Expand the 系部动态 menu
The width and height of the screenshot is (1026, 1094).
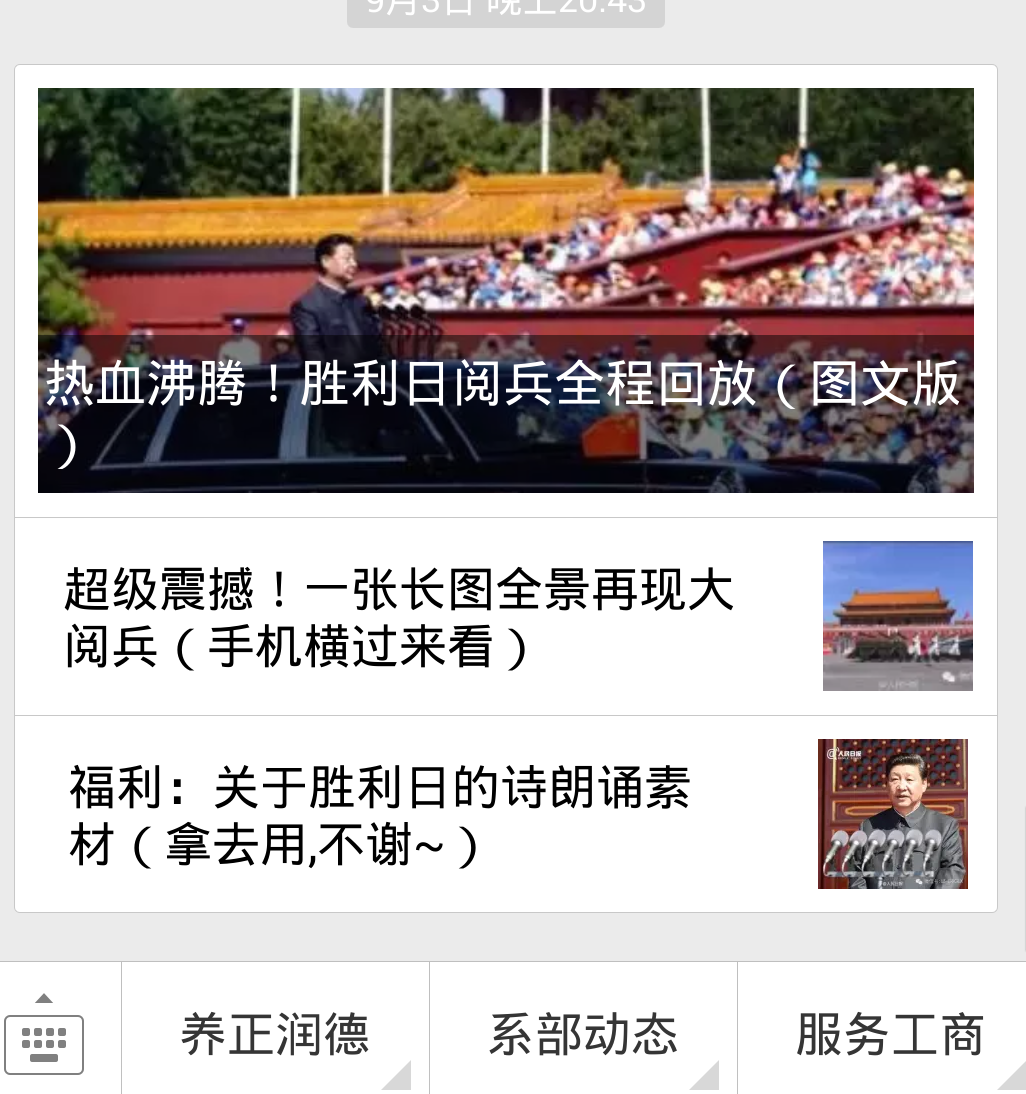point(583,1034)
